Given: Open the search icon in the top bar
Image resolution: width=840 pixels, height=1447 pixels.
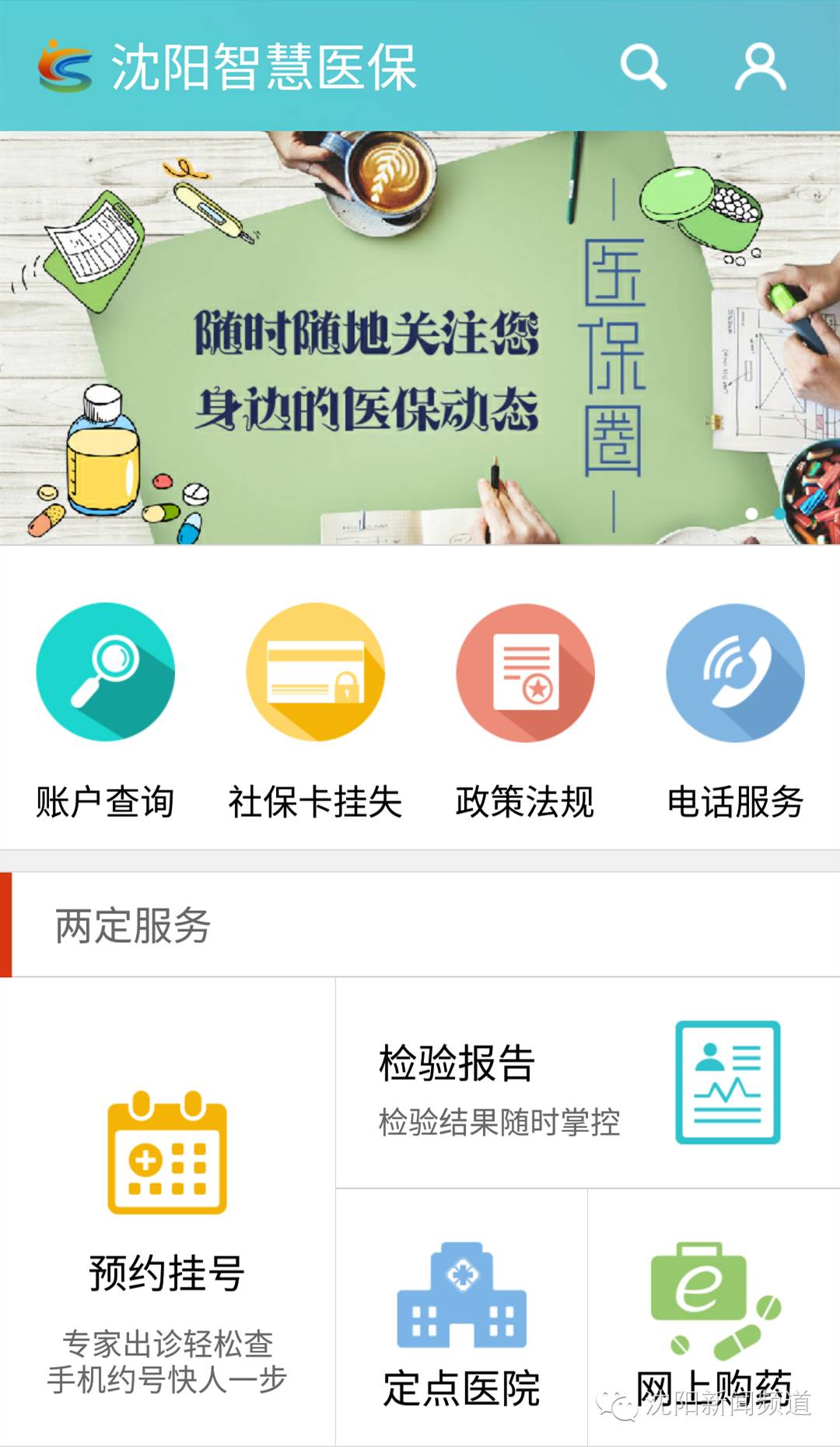Looking at the screenshot, I should (x=644, y=66).
